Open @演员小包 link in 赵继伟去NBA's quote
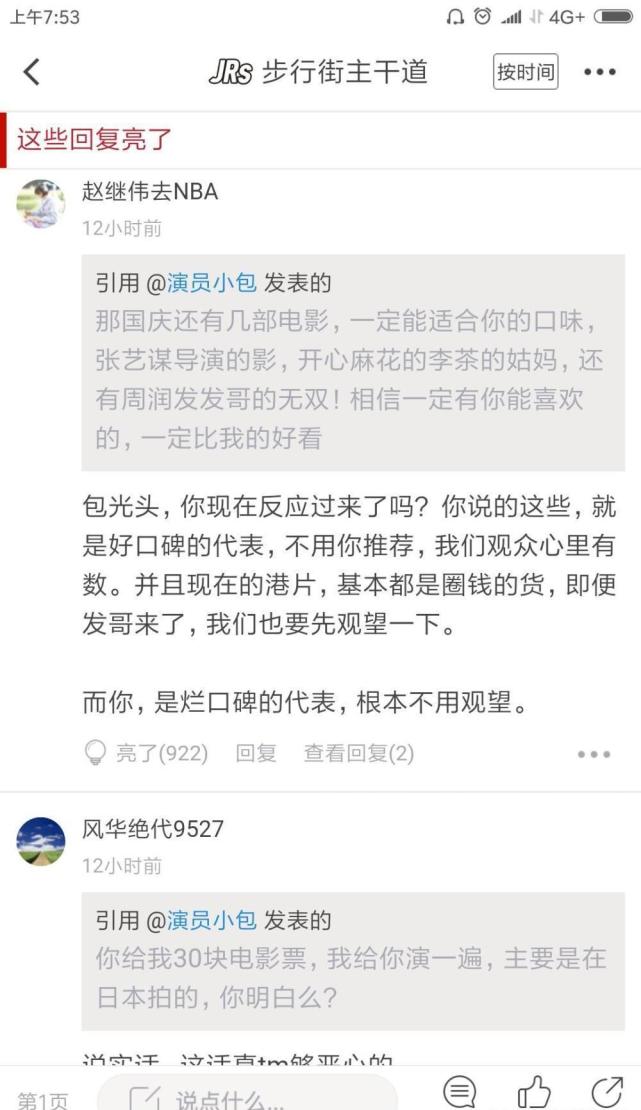This screenshot has width=641, height=1110. (211, 283)
